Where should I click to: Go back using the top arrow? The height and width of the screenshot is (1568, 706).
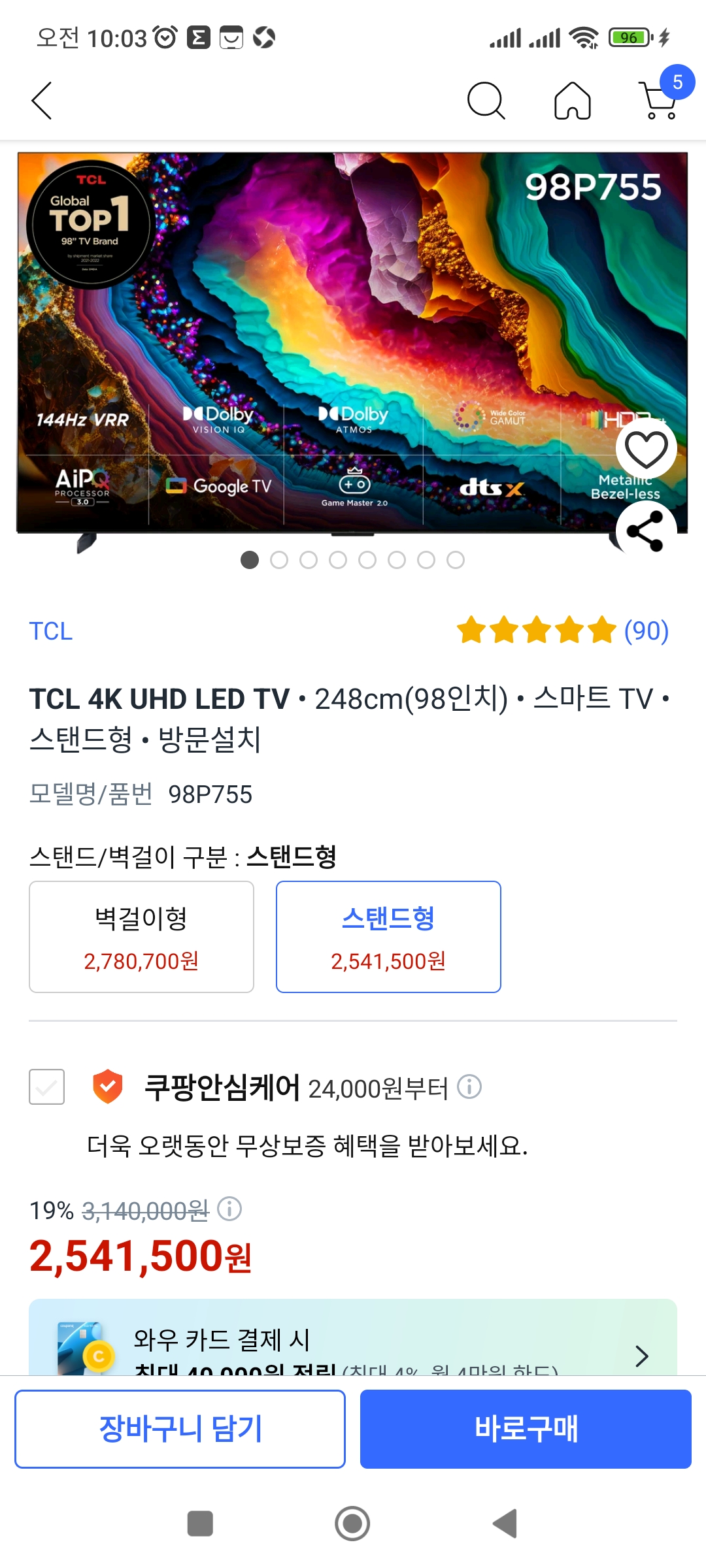(42, 101)
